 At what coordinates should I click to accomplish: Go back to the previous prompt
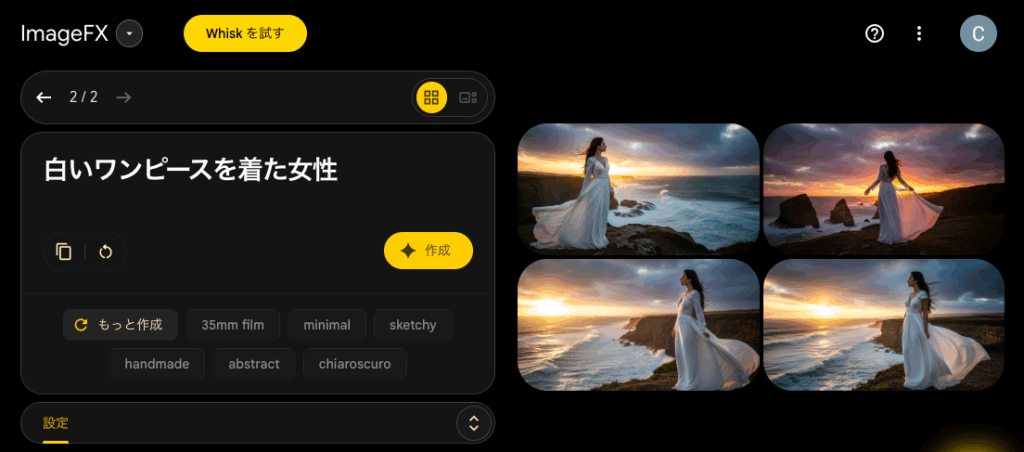point(44,97)
